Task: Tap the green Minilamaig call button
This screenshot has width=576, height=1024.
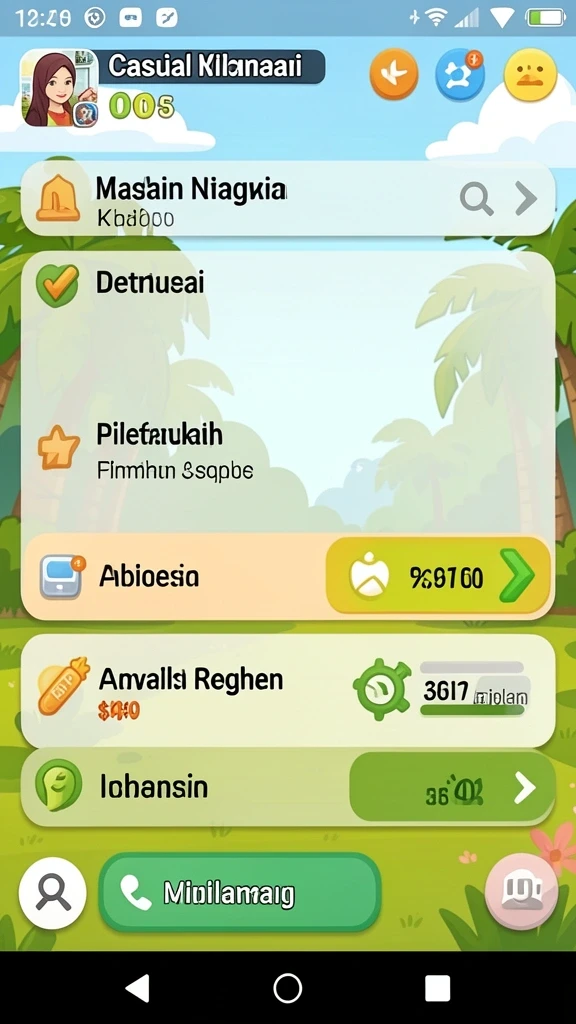Action: click(x=239, y=892)
